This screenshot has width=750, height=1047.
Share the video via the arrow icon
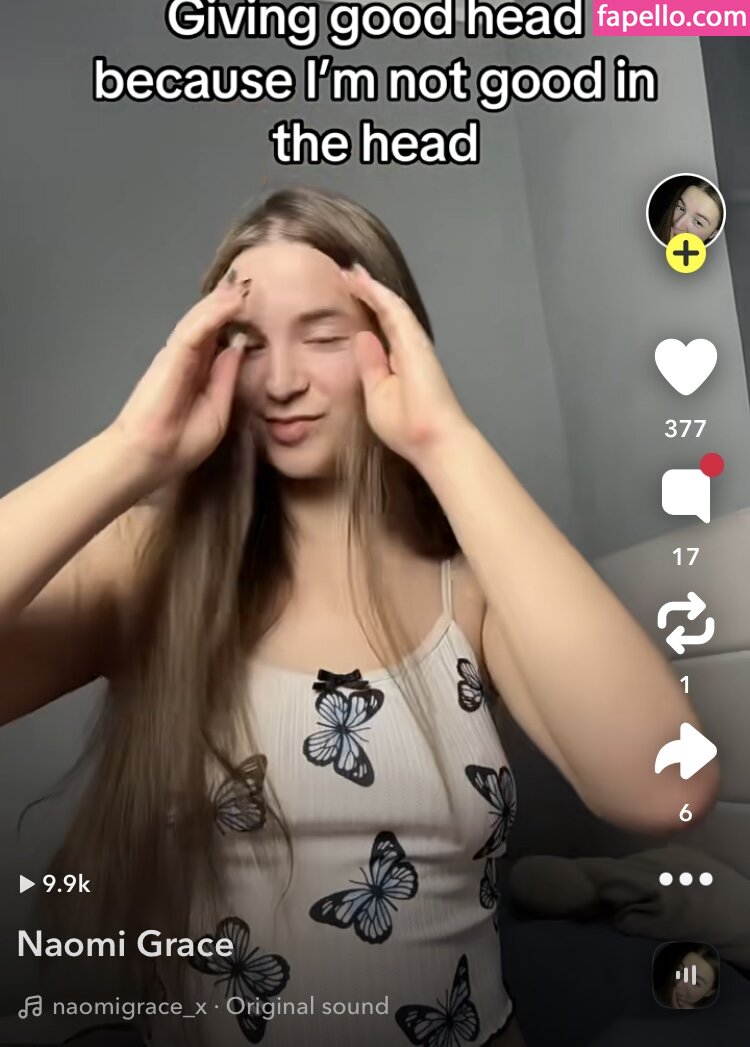tap(686, 752)
